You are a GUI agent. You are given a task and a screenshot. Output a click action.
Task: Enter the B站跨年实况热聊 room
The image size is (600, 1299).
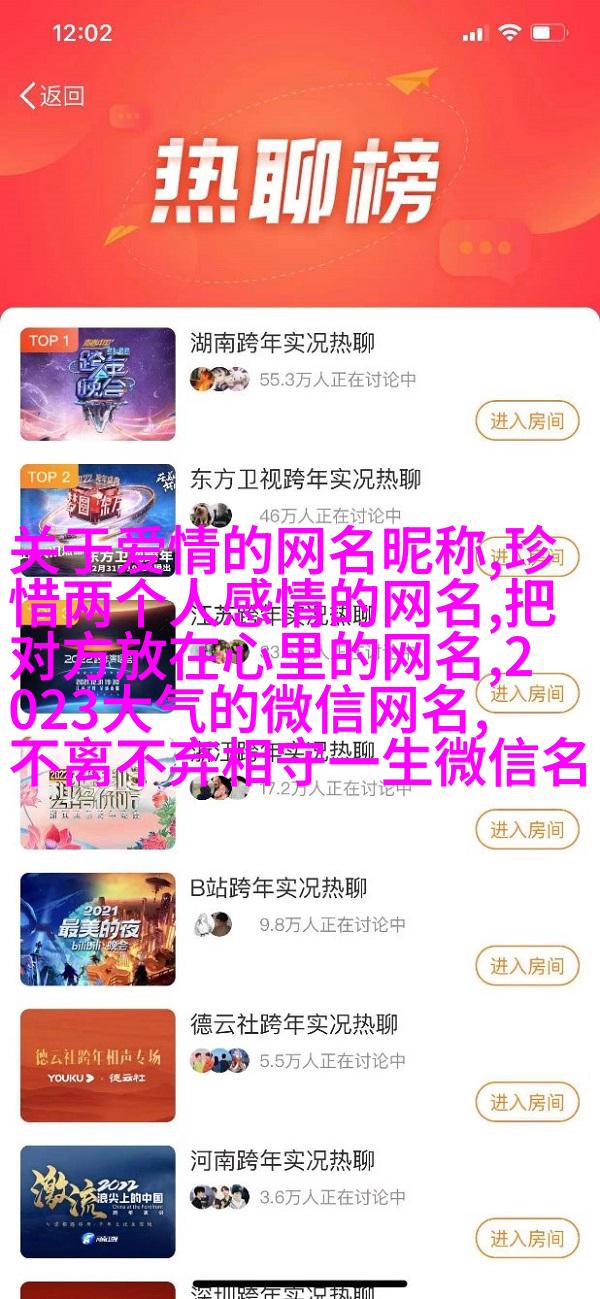[527, 966]
